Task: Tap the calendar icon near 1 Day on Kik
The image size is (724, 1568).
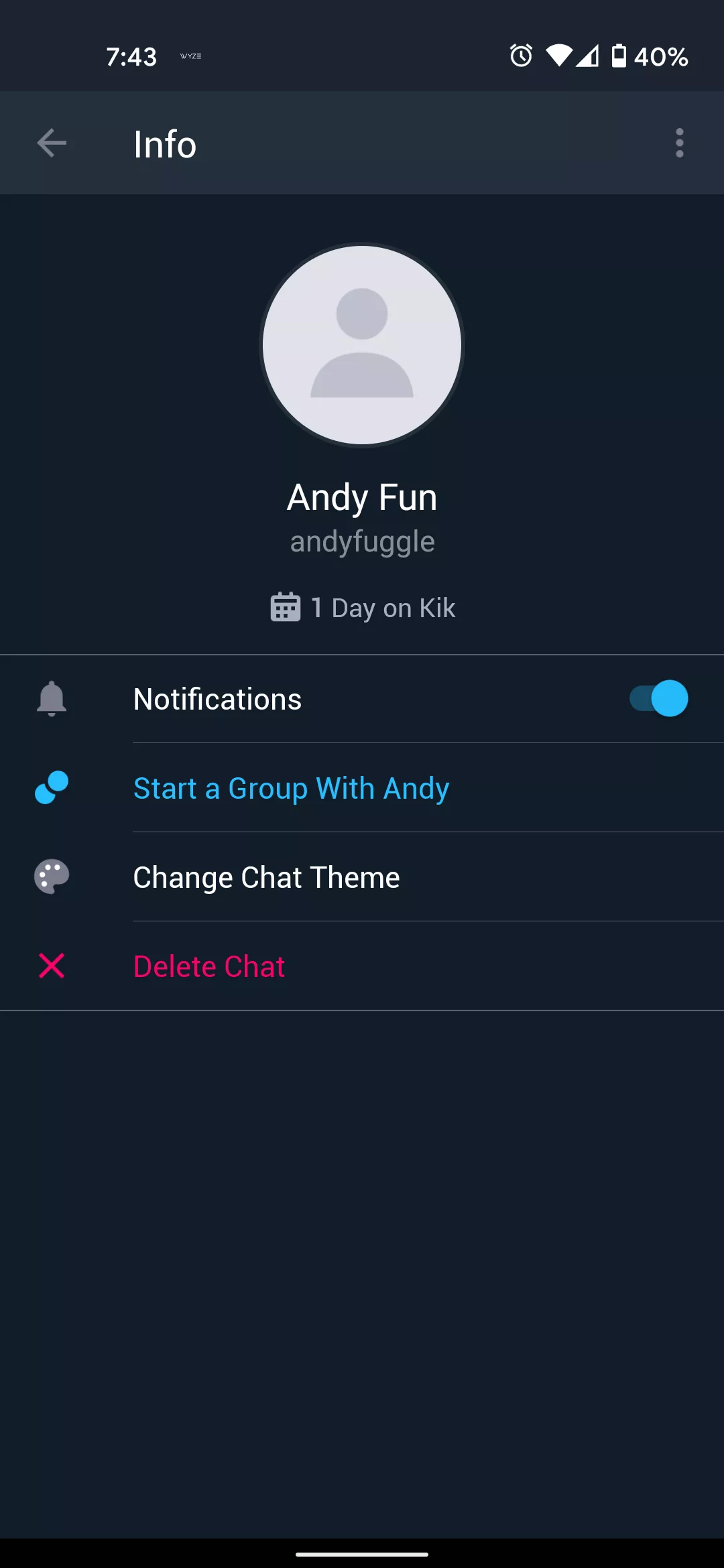Action: (x=284, y=607)
